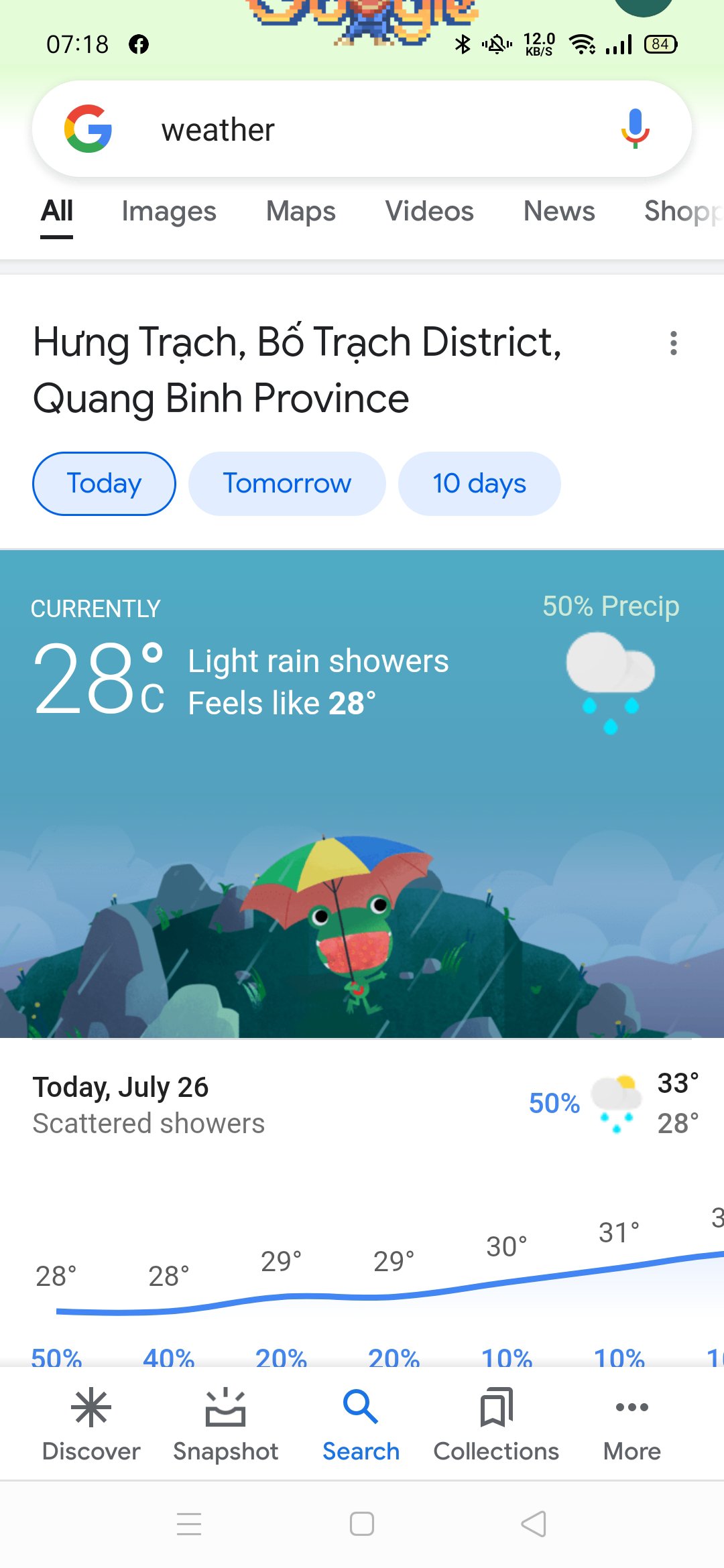Show News results
Viewport: 724px width, 1568px height.
coord(558,212)
